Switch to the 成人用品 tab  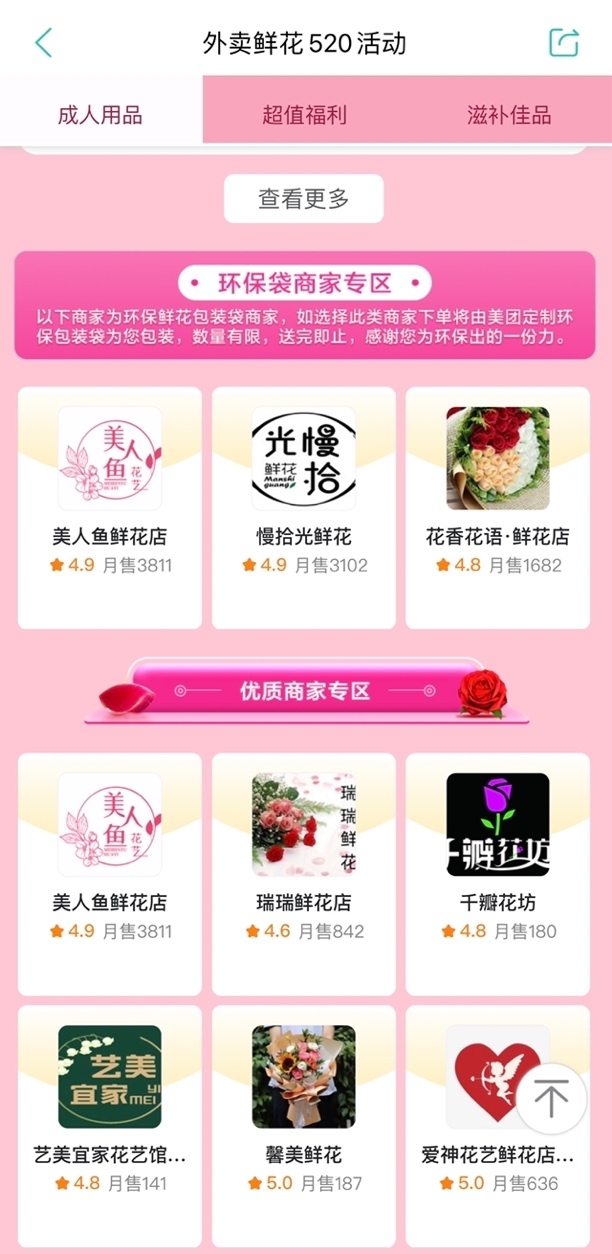[100, 114]
